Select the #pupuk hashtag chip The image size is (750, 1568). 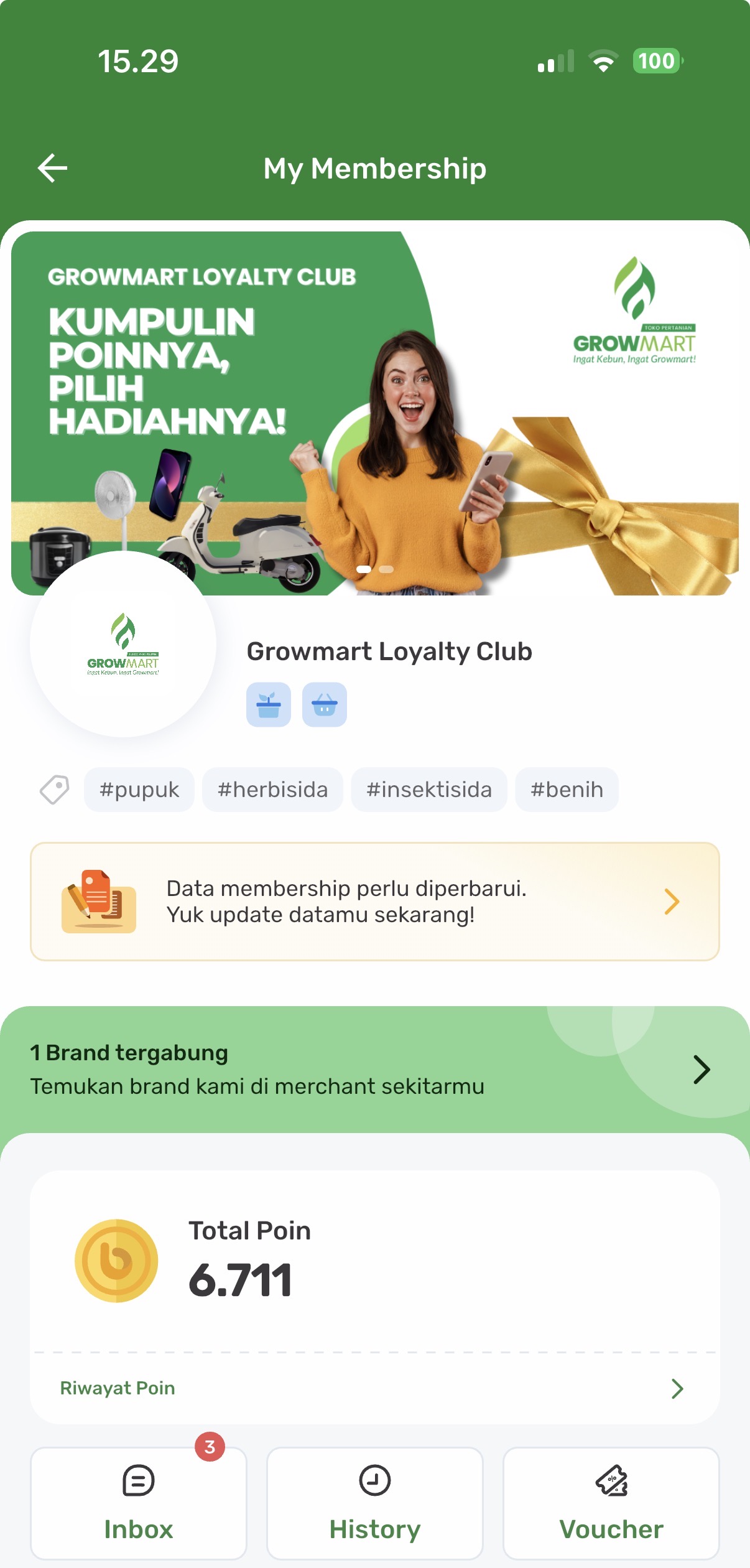138,789
